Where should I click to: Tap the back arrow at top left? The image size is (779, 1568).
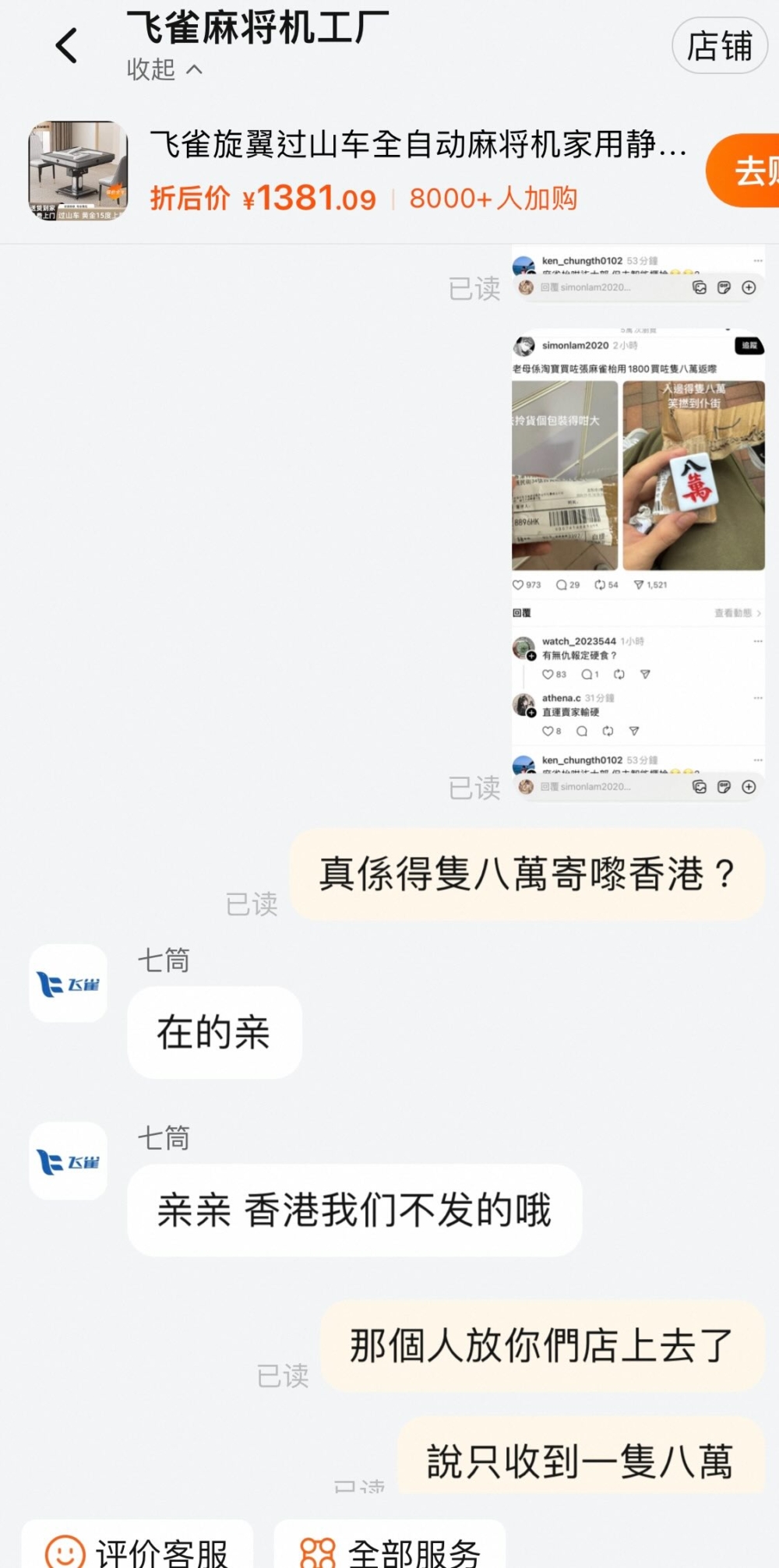pyautogui.click(x=67, y=43)
